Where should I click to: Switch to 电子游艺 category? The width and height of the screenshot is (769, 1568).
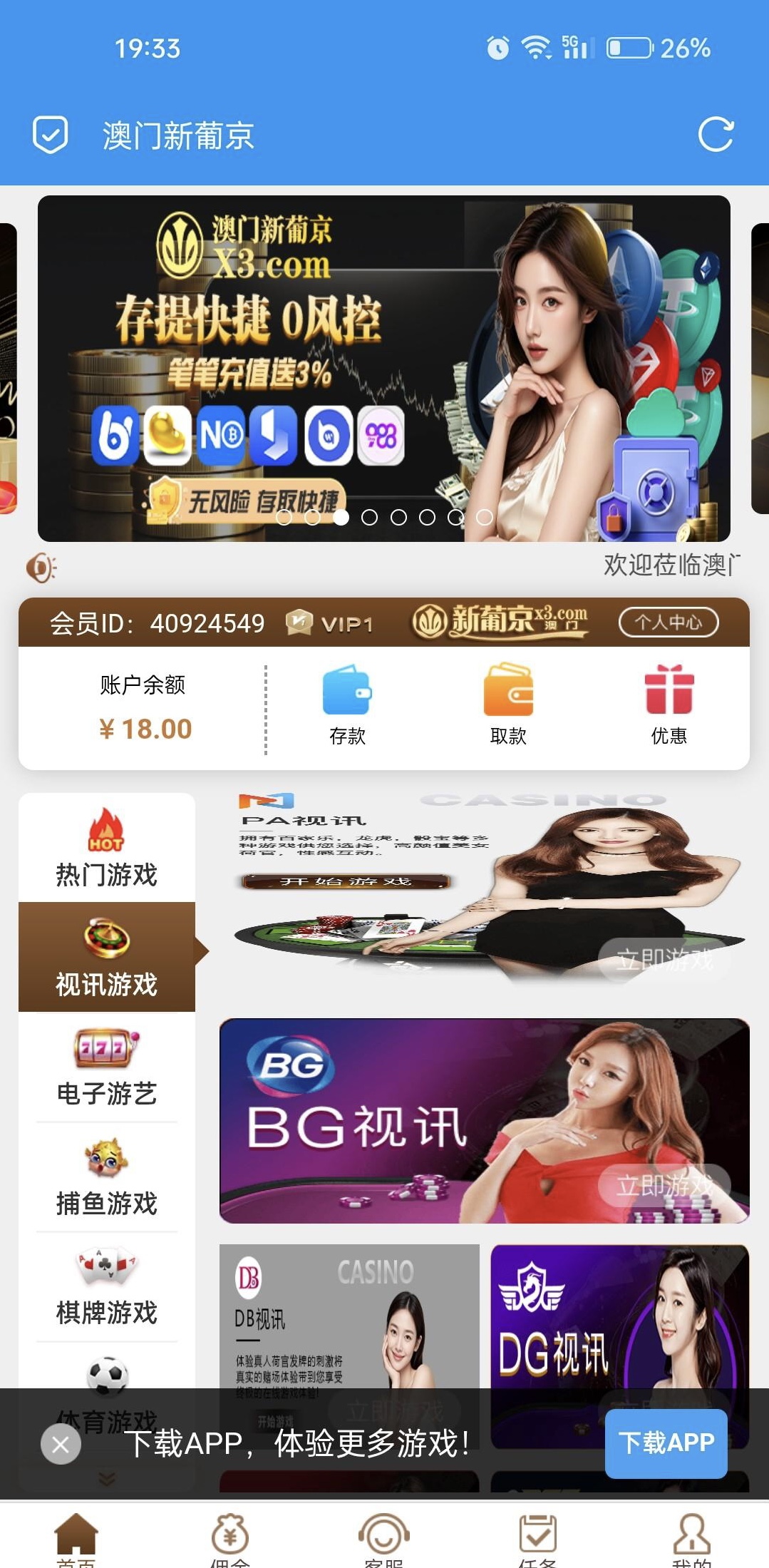pyautogui.click(x=107, y=1067)
